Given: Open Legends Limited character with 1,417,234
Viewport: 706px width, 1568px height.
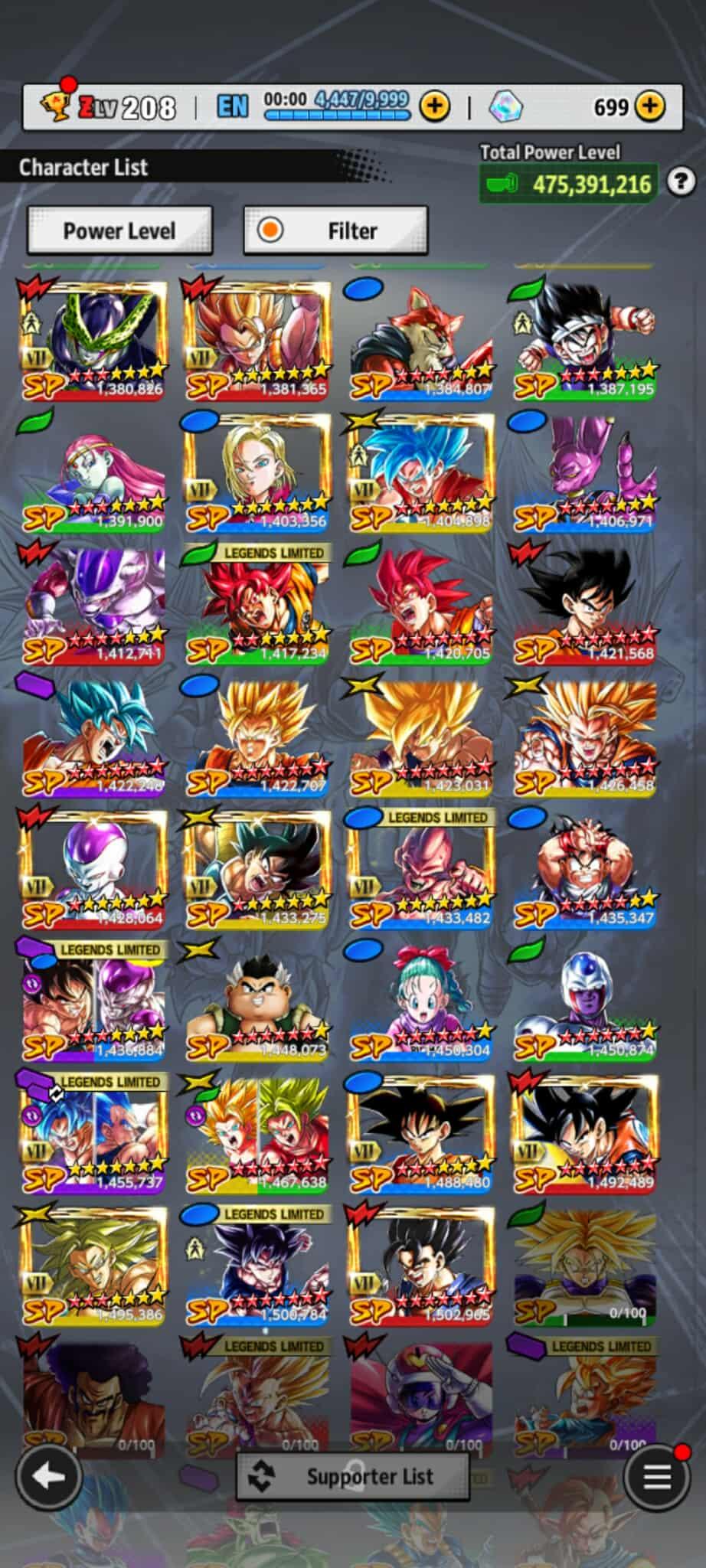Looking at the screenshot, I should point(257,605).
